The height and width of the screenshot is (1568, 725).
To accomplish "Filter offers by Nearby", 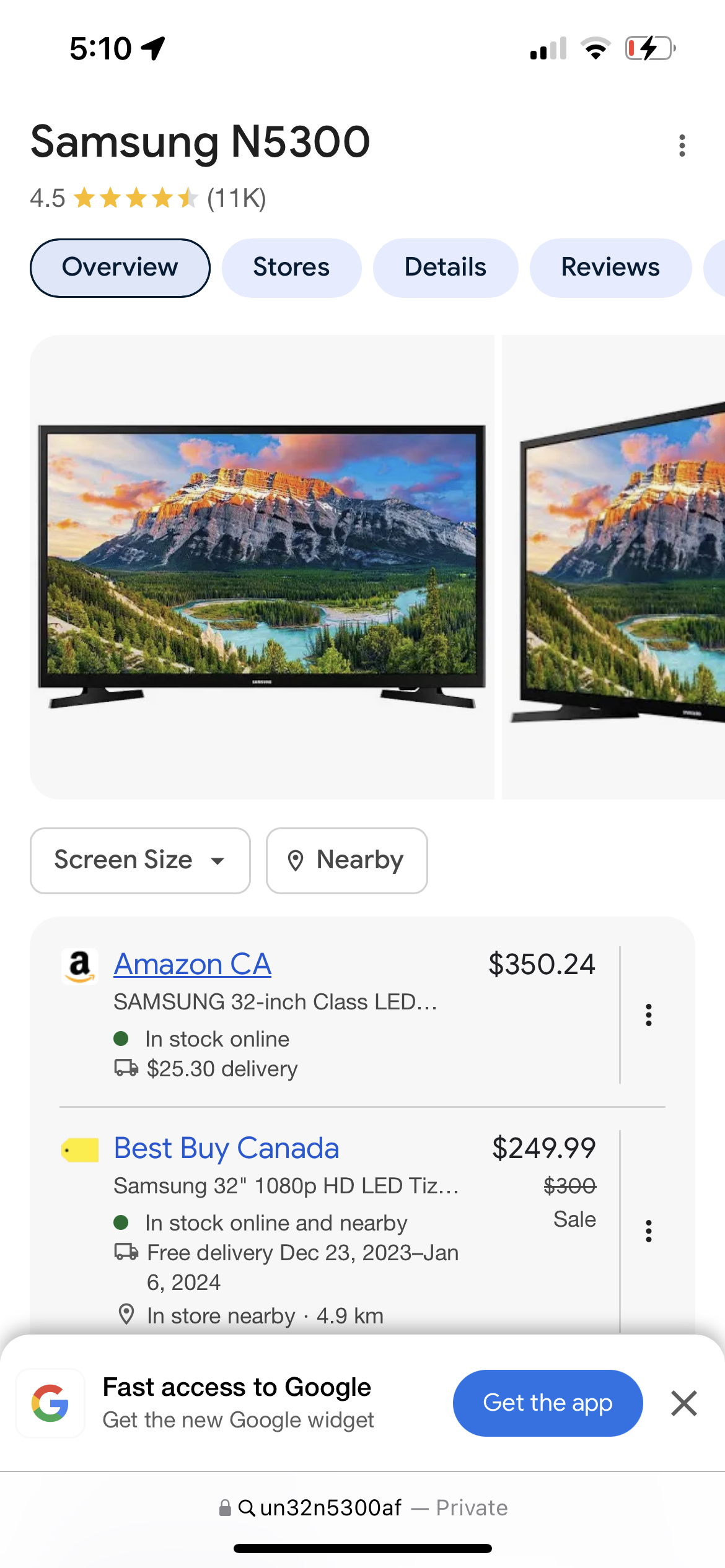I will click(346, 860).
